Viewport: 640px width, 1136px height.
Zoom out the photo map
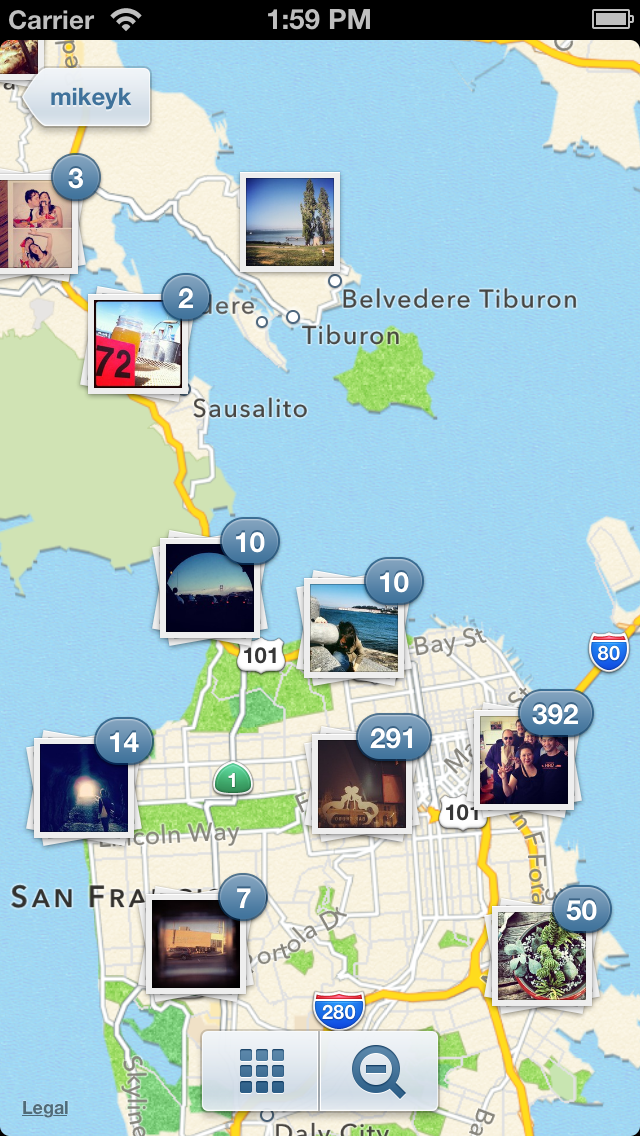pos(378,1071)
